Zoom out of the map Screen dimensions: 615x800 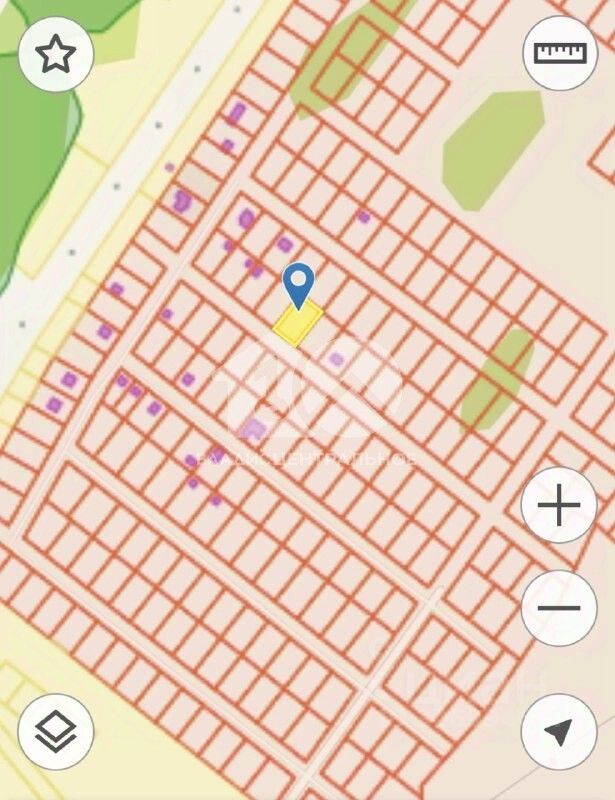tap(559, 608)
